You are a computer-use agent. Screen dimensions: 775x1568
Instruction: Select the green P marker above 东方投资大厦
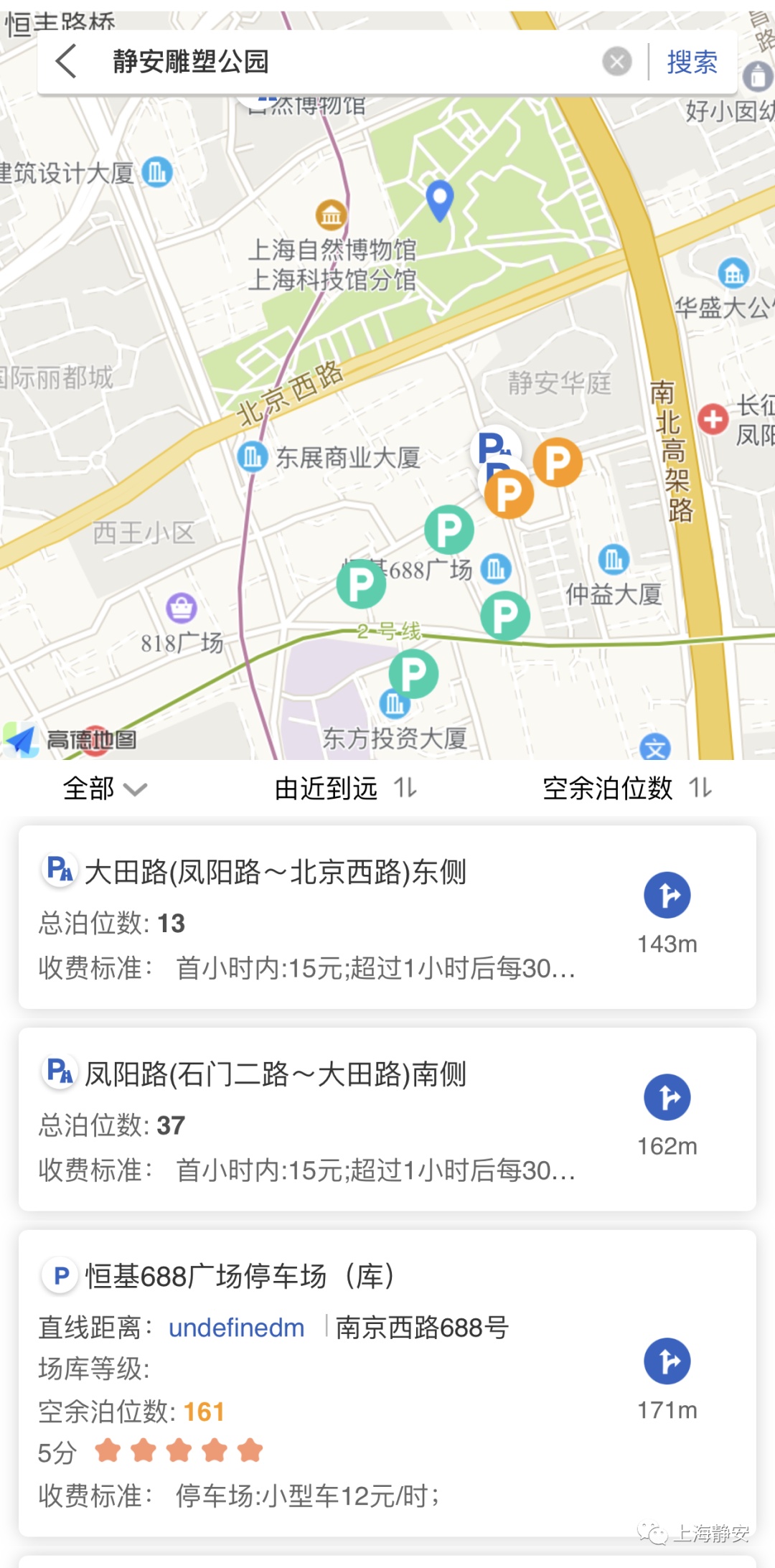click(413, 673)
